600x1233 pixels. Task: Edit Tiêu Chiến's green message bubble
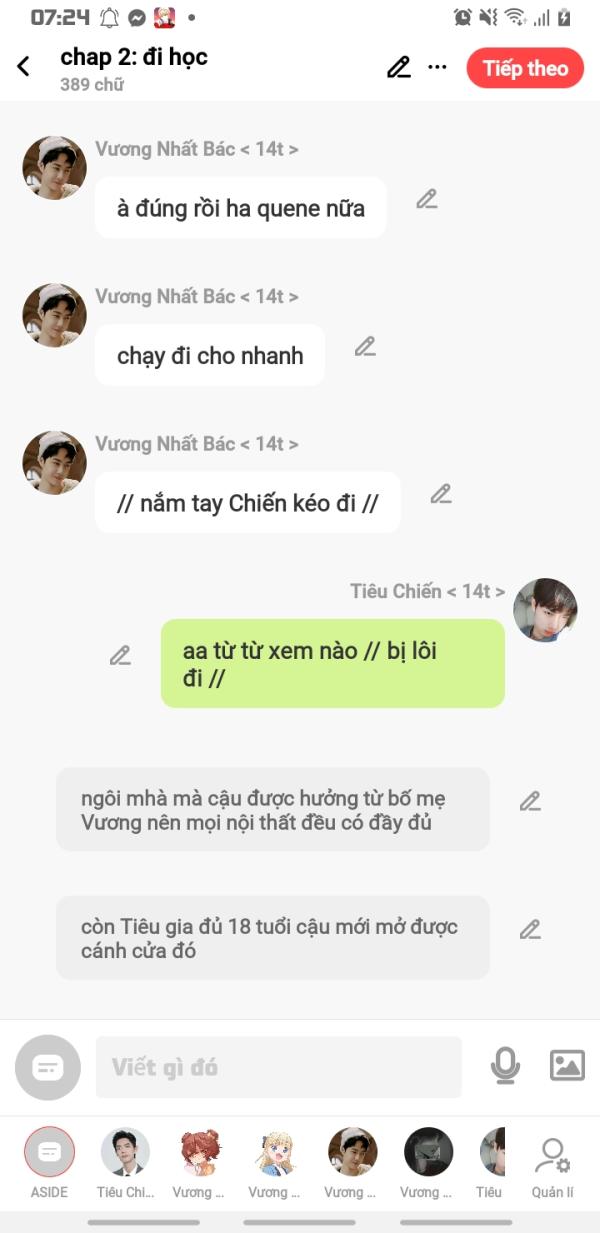pyautogui.click(x=120, y=656)
